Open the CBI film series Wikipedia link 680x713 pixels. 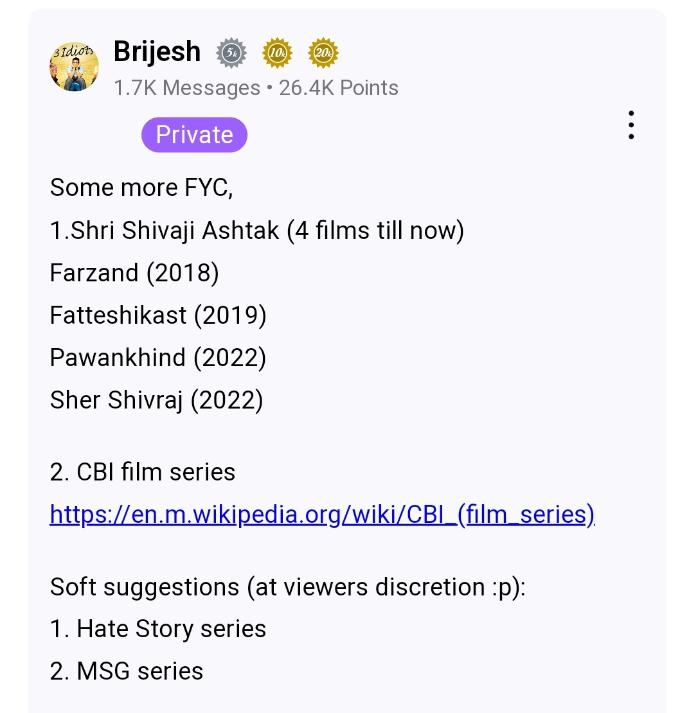pyautogui.click(x=322, y=514)
